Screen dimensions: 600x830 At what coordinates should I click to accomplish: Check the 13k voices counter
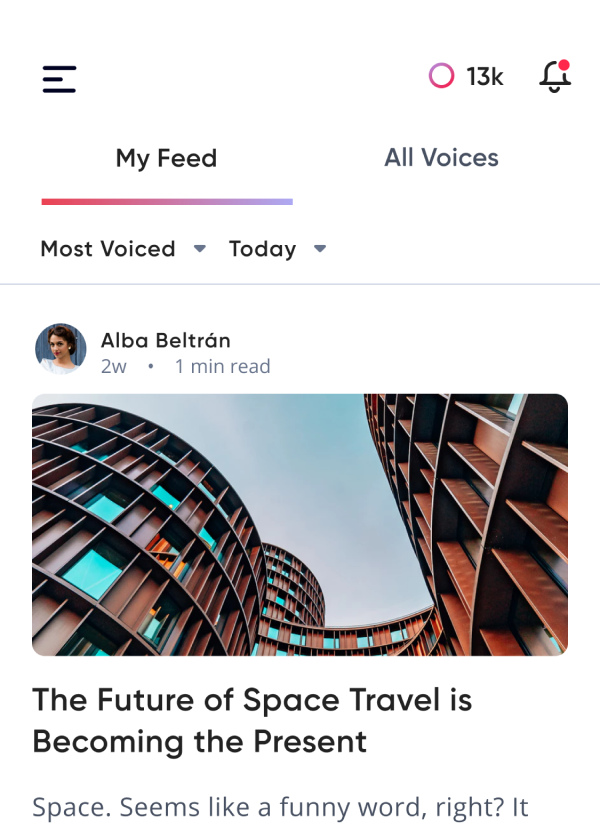[x=467, y=77]
